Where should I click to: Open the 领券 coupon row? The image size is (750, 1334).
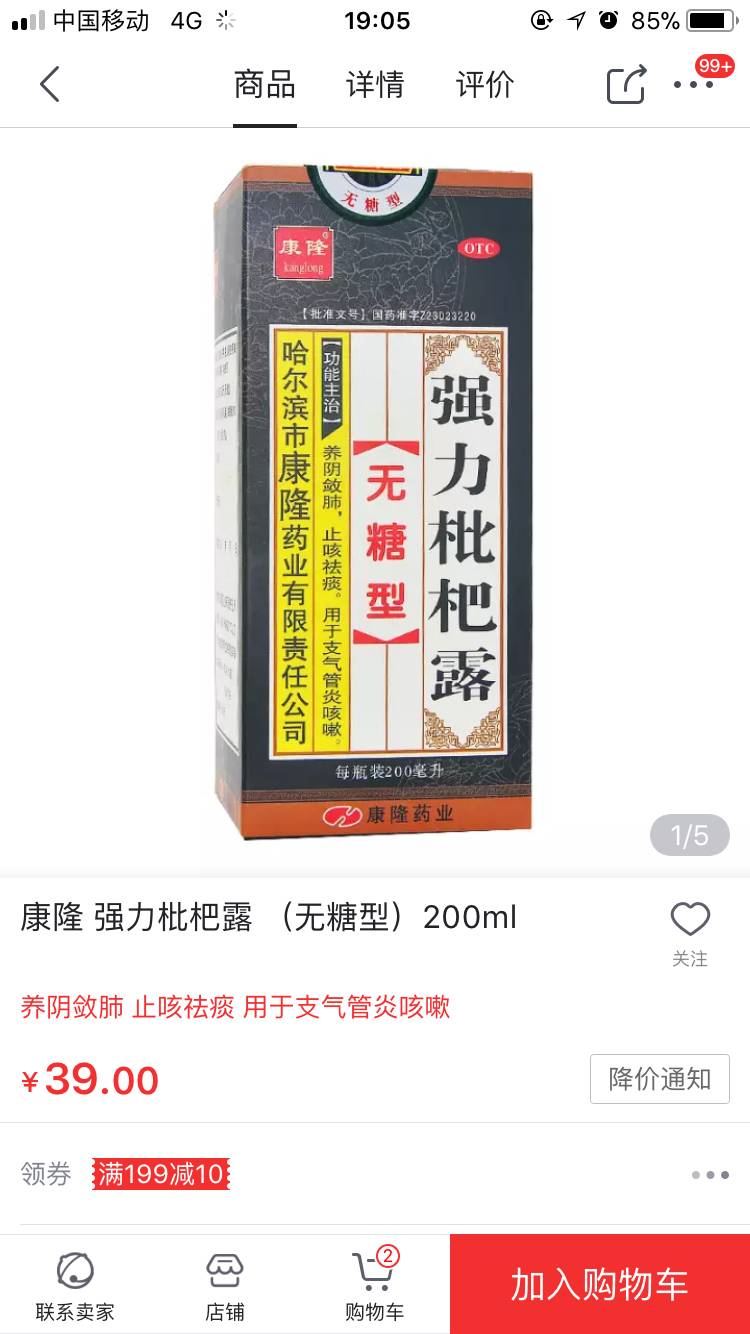[x=375, y=1174]
